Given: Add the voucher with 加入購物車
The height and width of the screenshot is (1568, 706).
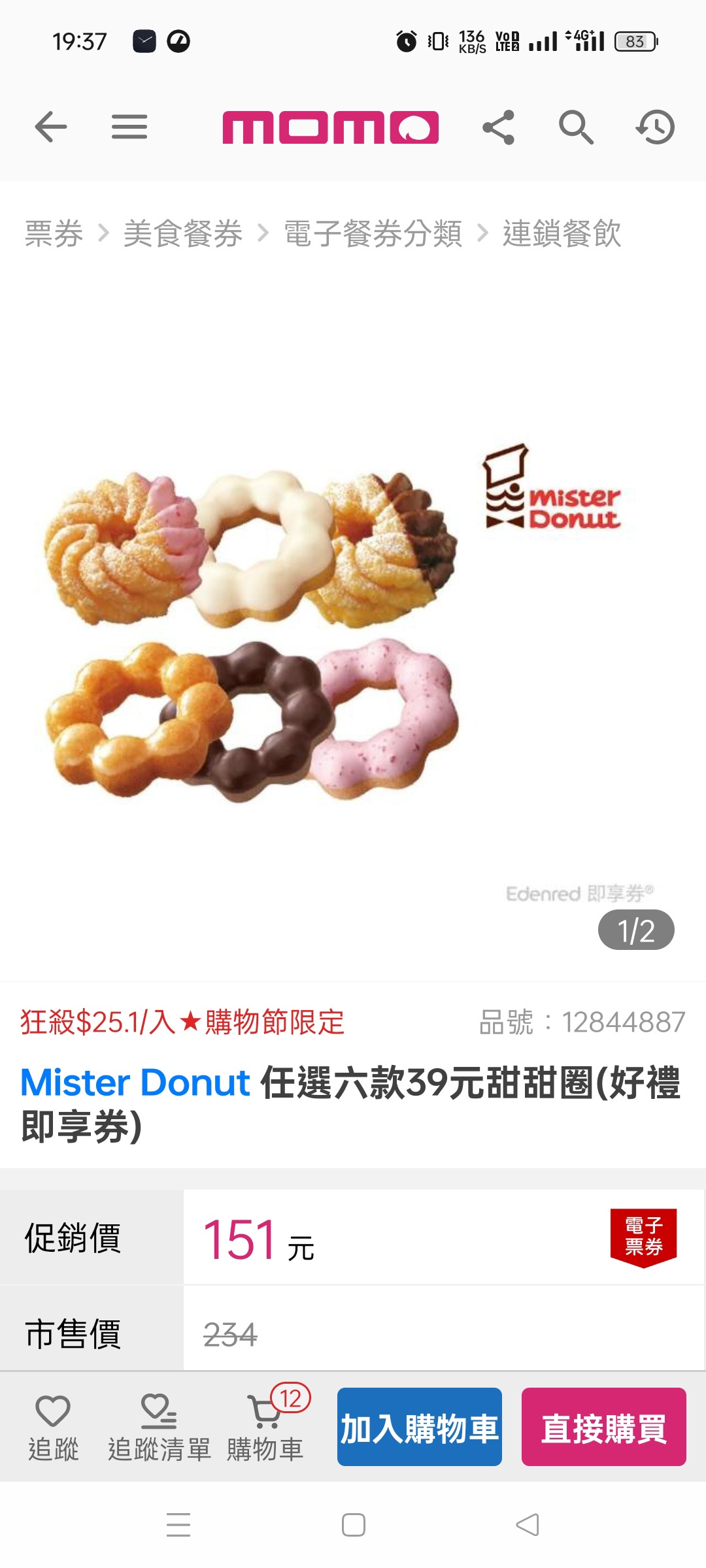Looking at the screenshot, I should (420, 1427).
